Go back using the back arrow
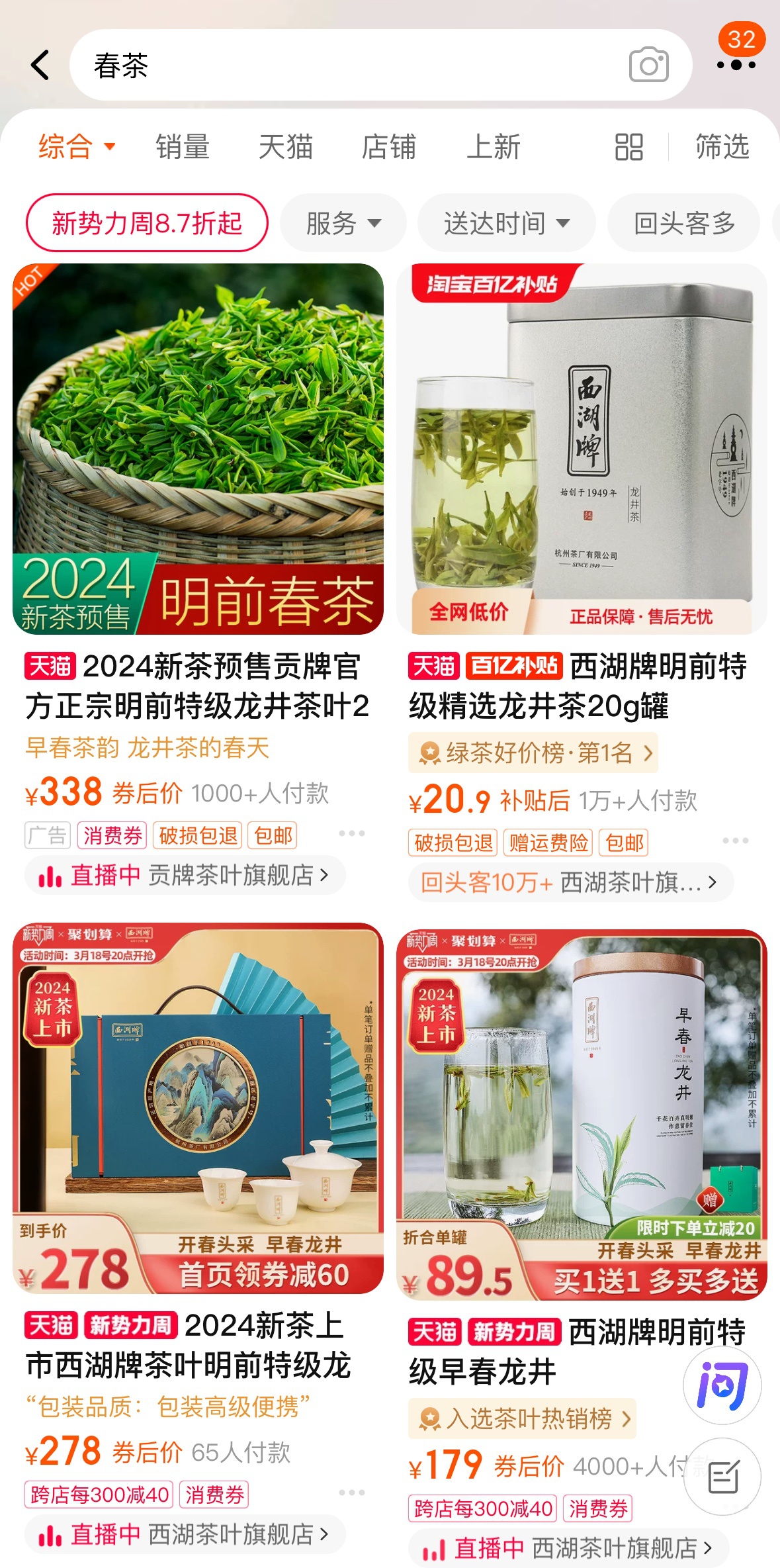The width and height of the screenshot is (780, 1568). coord(40,65)
